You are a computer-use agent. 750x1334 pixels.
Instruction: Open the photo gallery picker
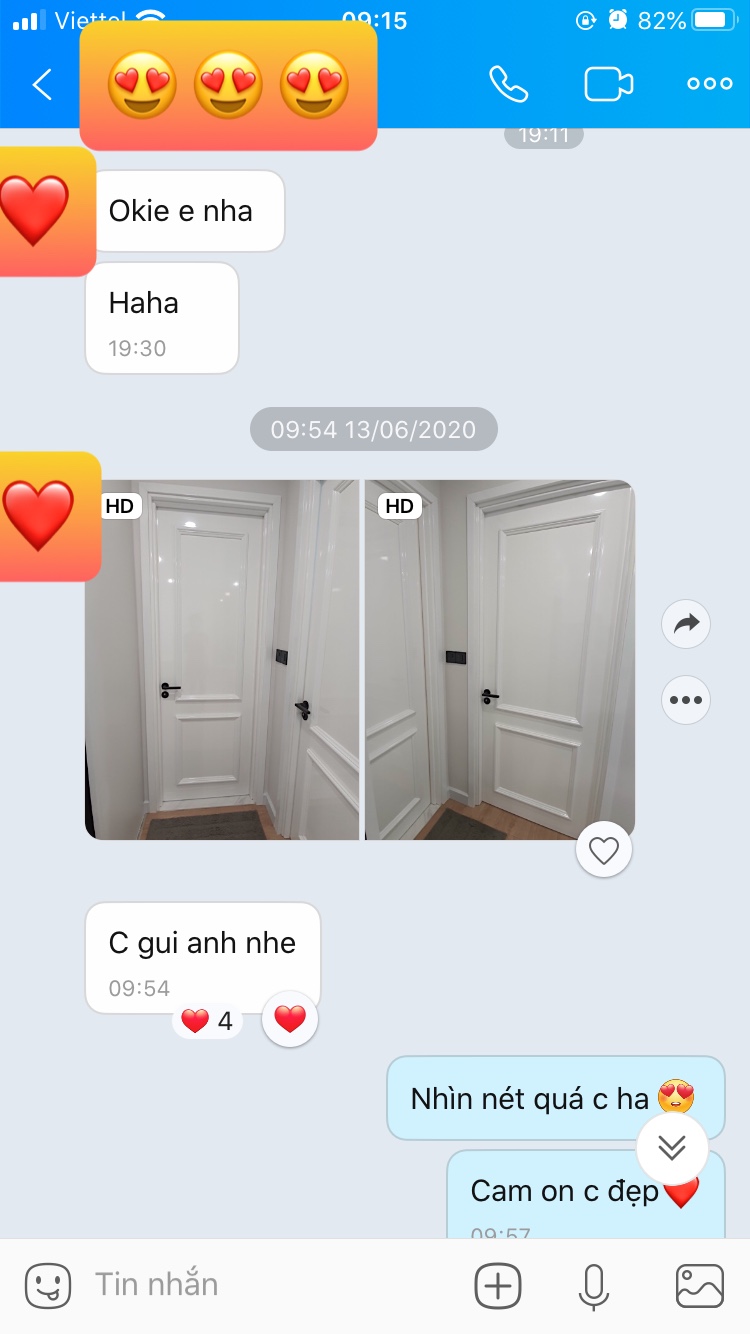[700, 1285]
